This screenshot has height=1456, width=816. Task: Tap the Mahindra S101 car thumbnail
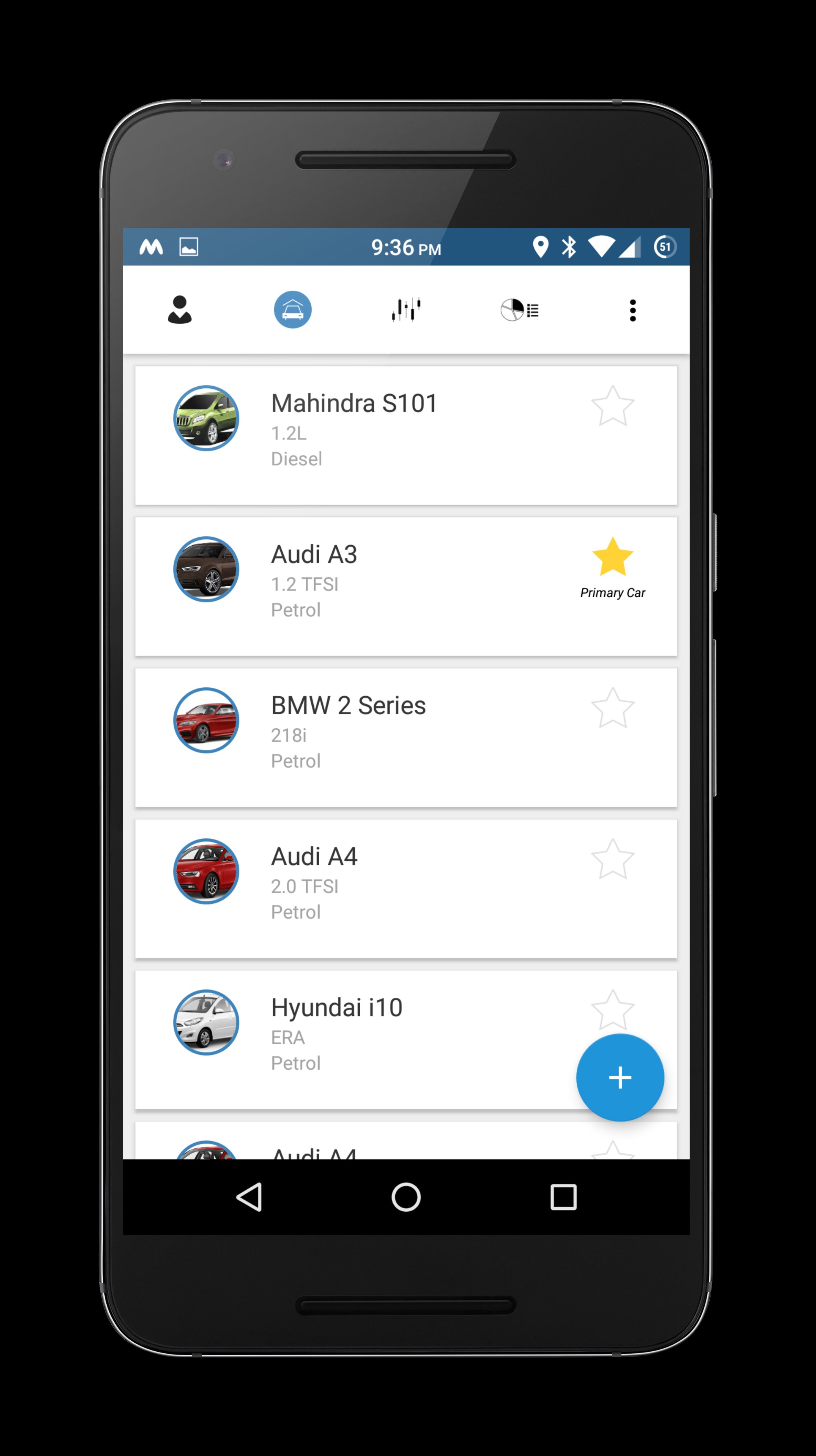point(206,418)
